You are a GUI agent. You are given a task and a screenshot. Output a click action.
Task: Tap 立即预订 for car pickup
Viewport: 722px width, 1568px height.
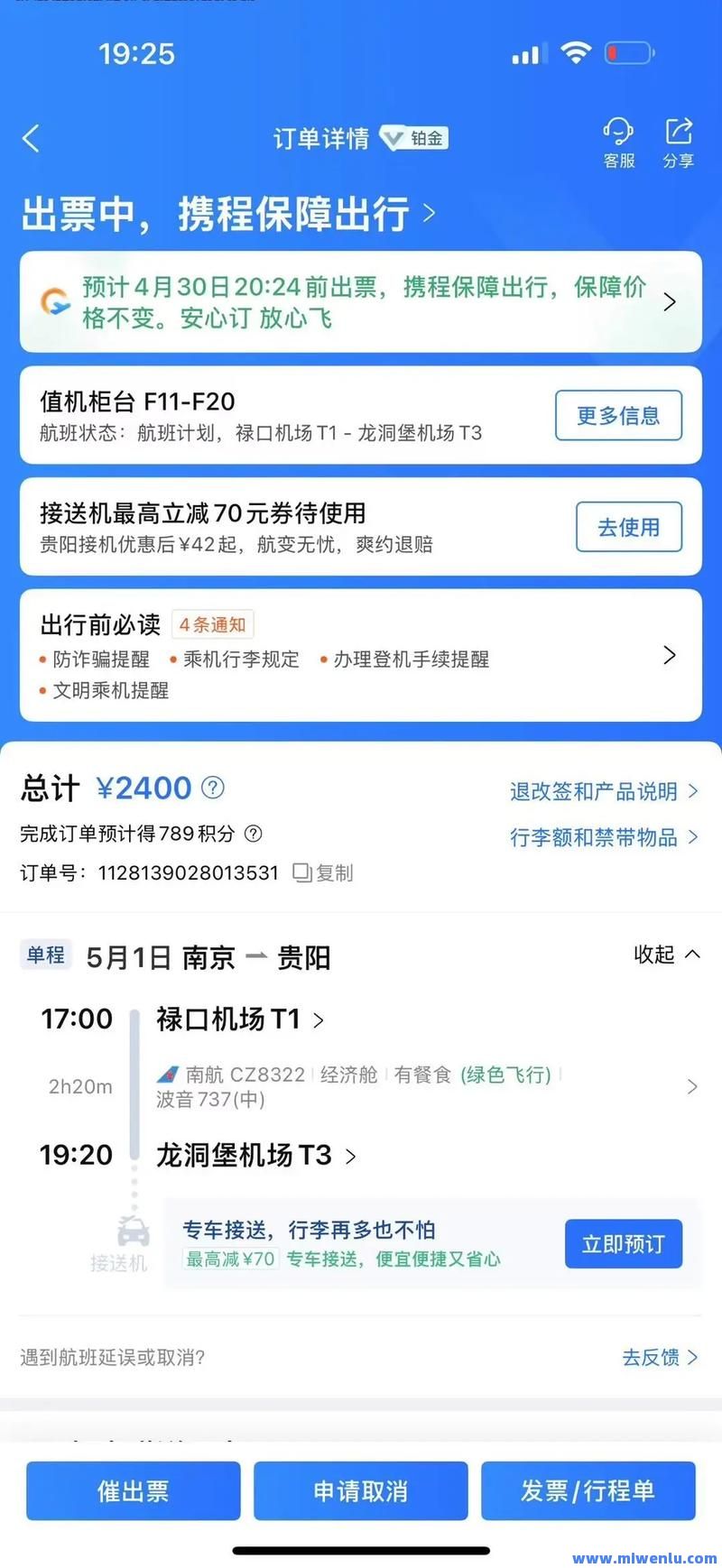pos(623,1244)
